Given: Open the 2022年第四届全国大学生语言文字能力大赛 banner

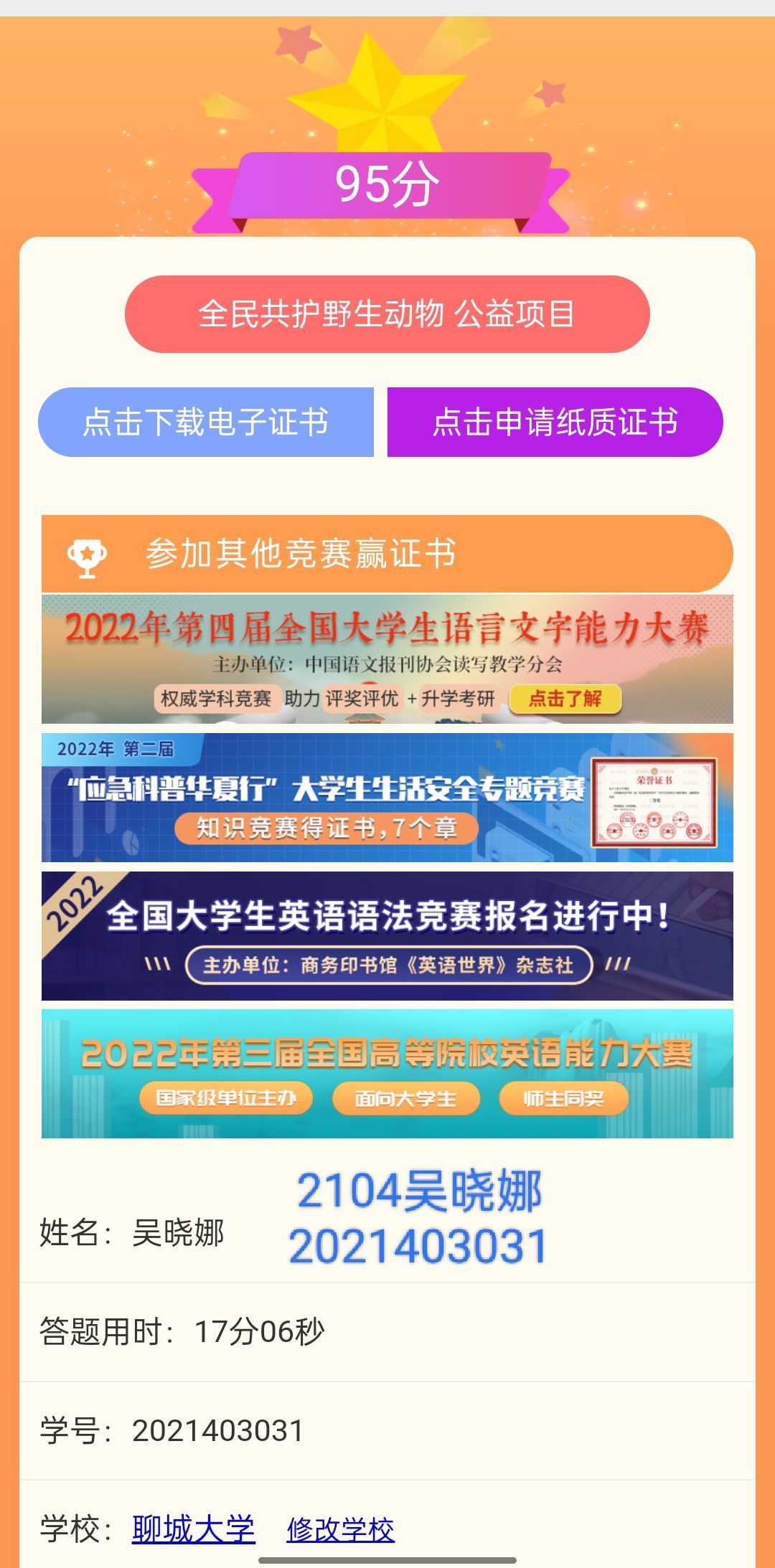Looking at the screenshot, I should click(387, 658).
